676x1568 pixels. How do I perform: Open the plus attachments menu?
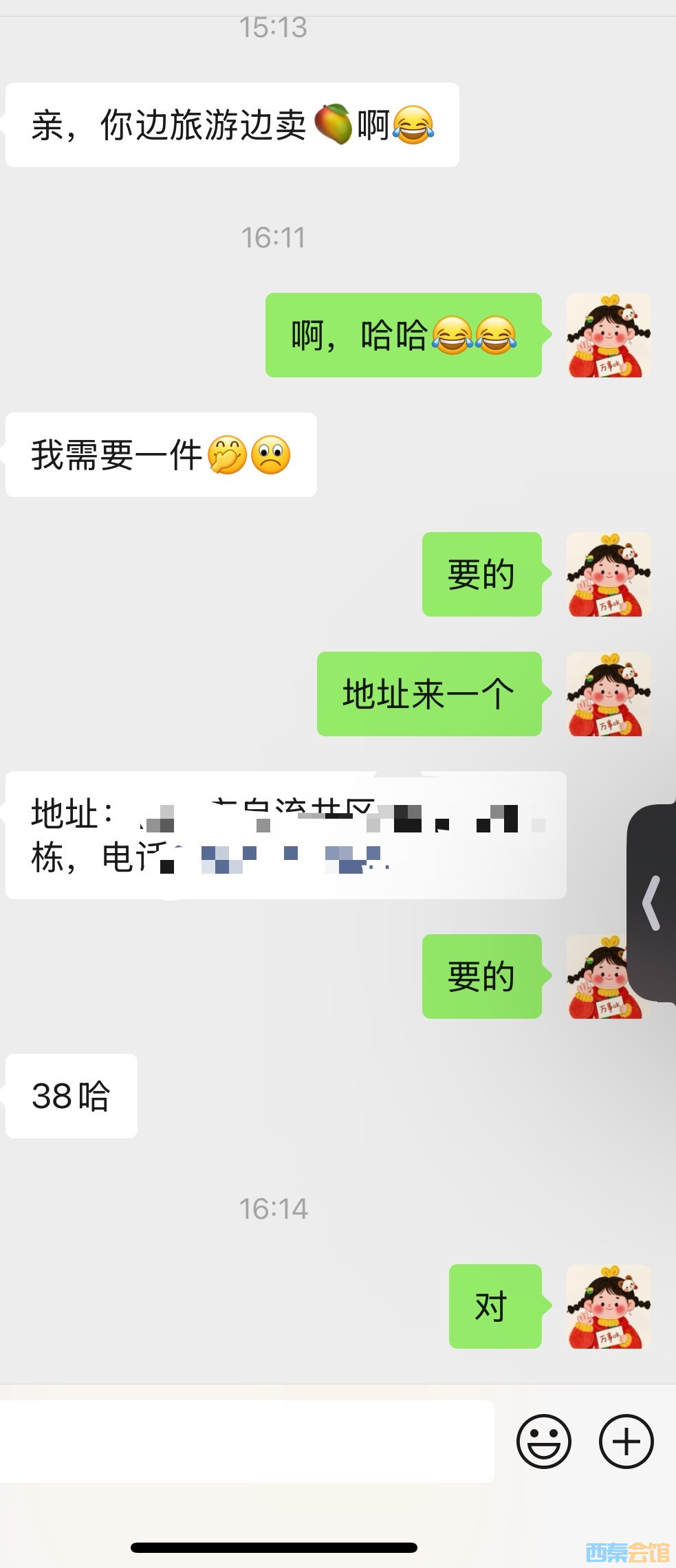[x=626, y=1441]
